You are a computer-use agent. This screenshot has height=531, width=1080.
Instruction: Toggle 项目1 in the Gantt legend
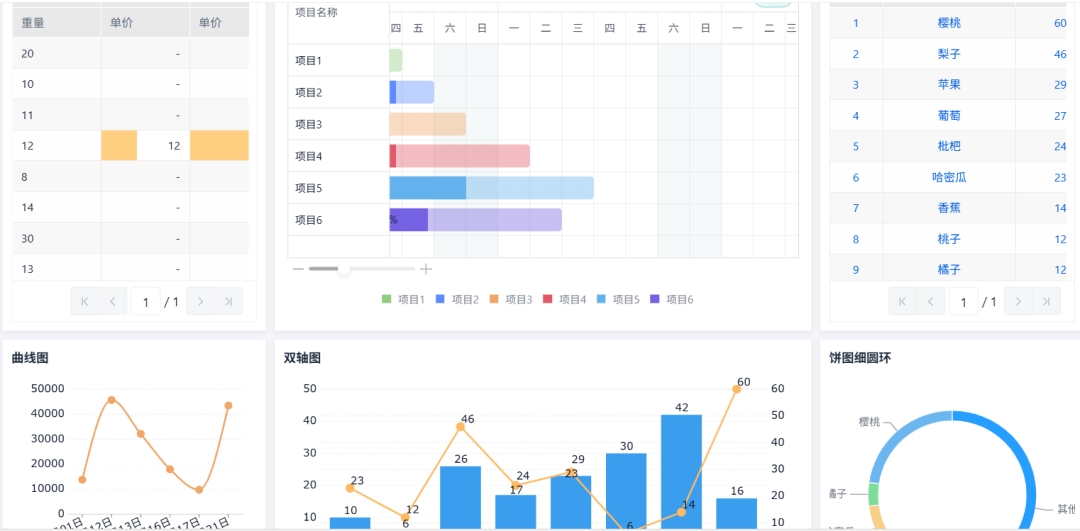(404, 299)
